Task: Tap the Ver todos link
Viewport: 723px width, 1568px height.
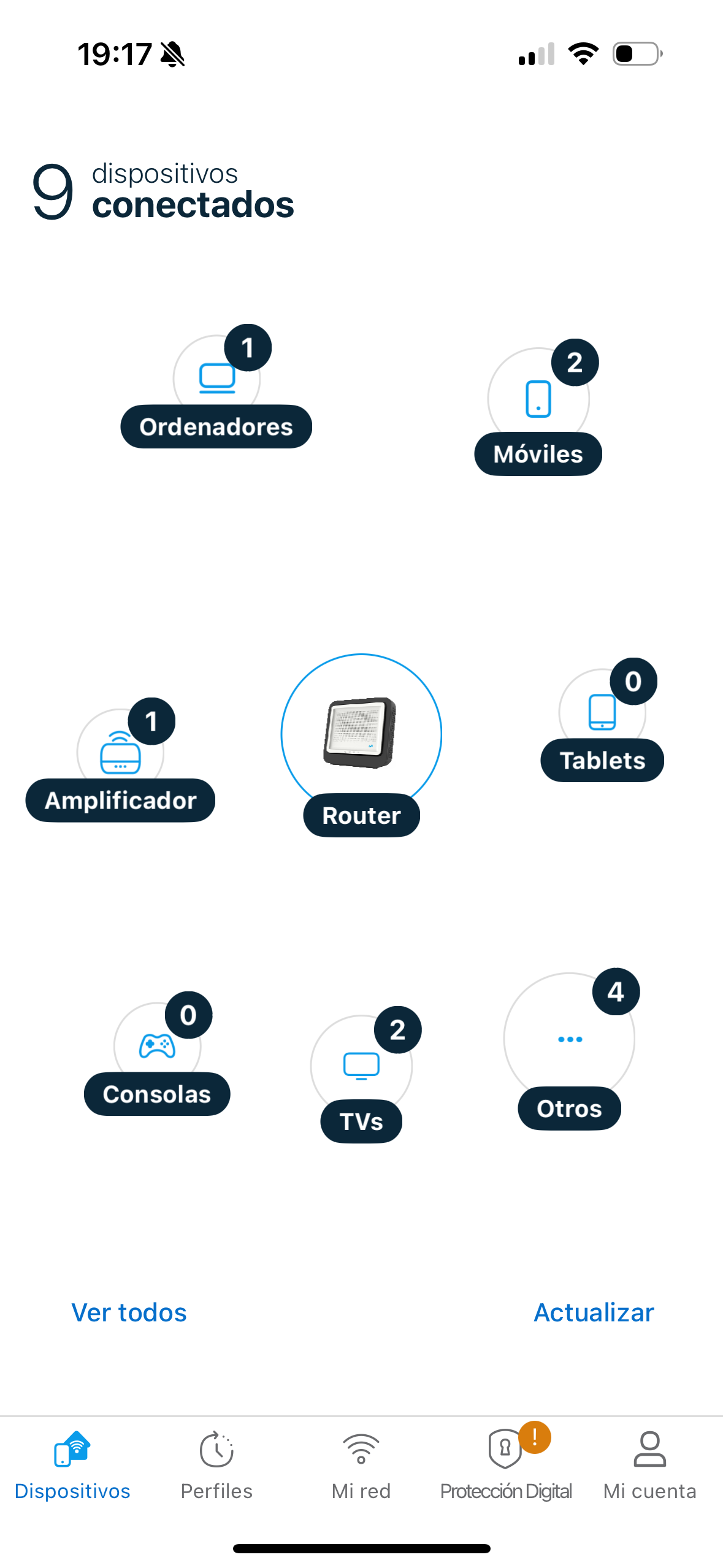Action: point(129,1313)
